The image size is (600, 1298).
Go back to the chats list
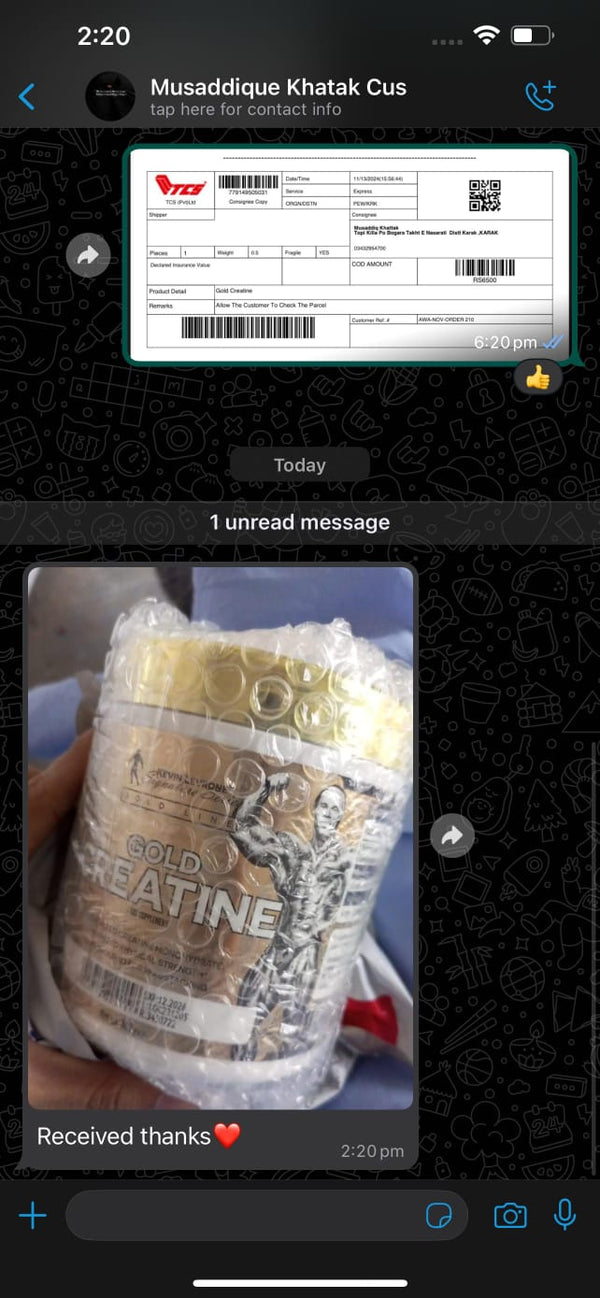[x=27, y=97]
